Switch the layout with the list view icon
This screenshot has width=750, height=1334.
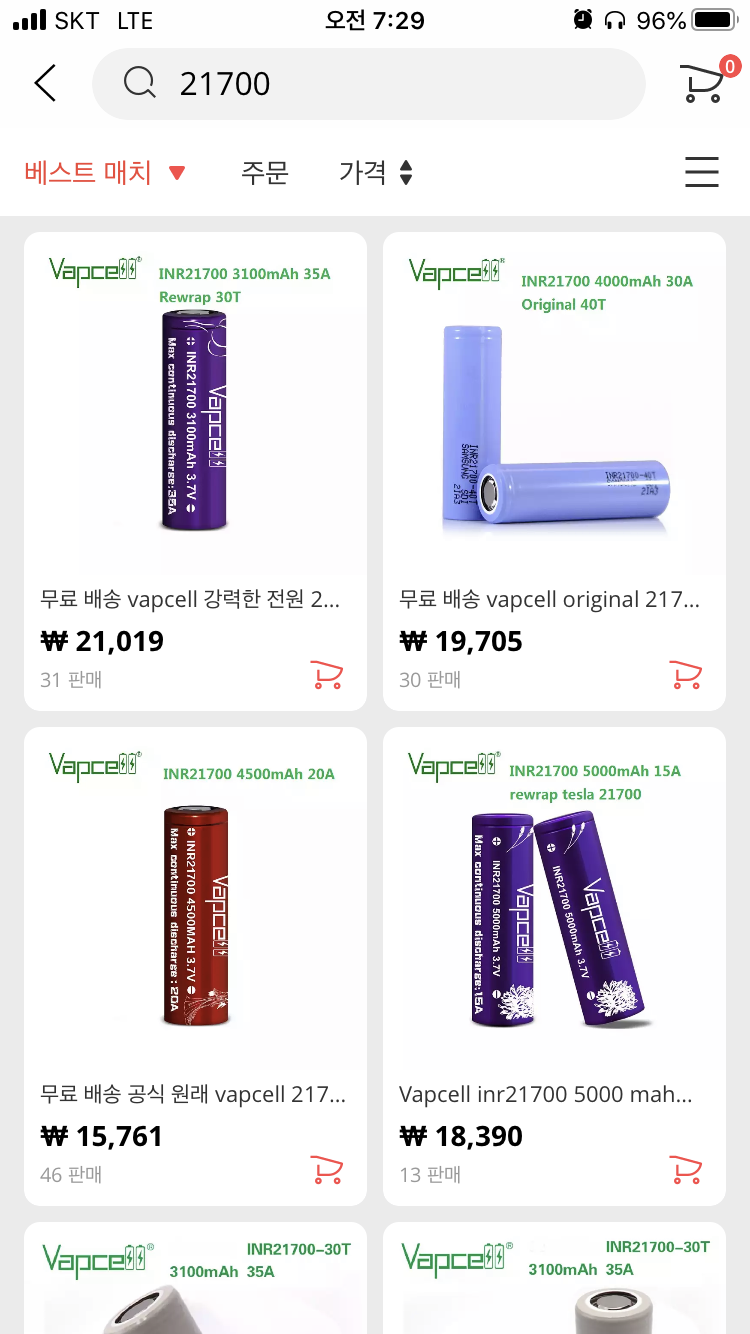coord(701,172)
